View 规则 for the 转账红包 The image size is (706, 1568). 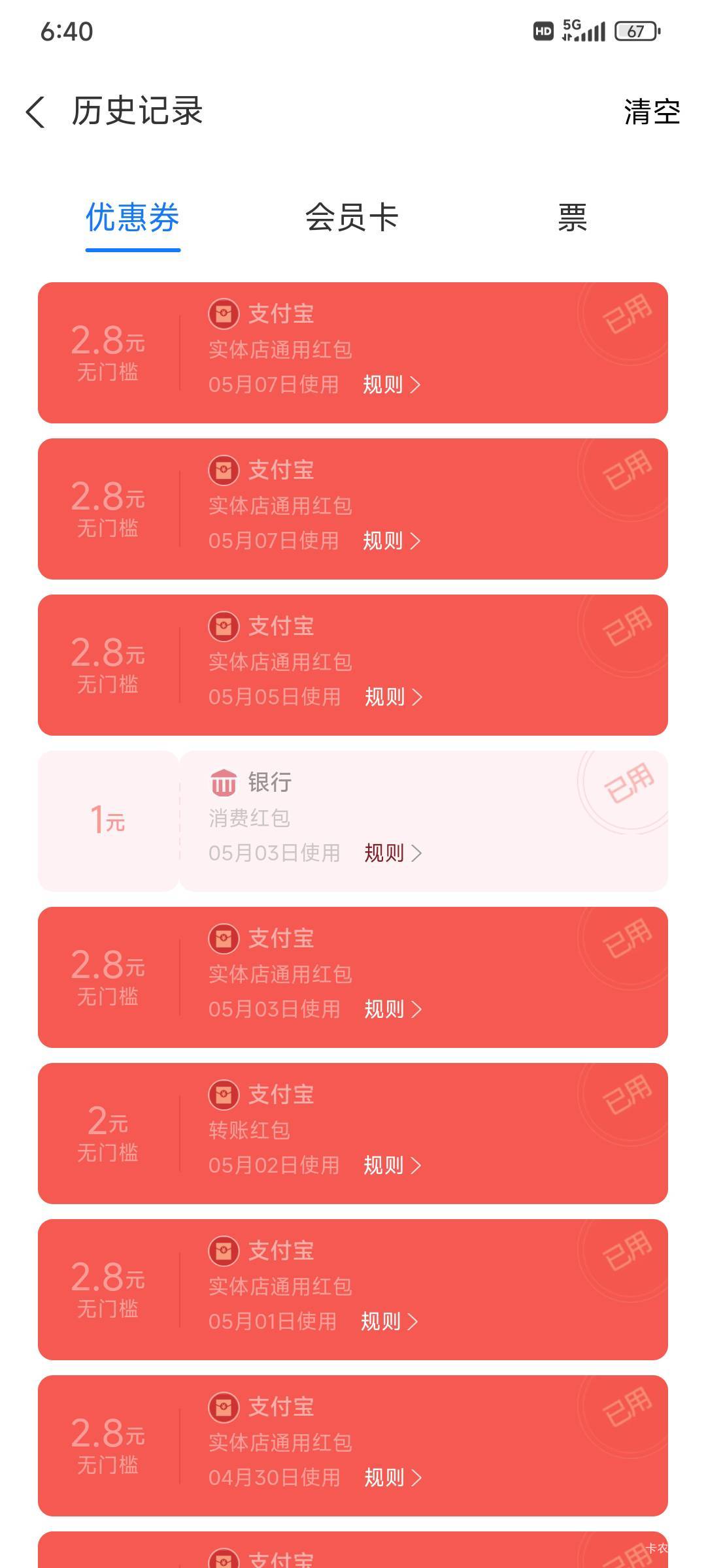392,1166
